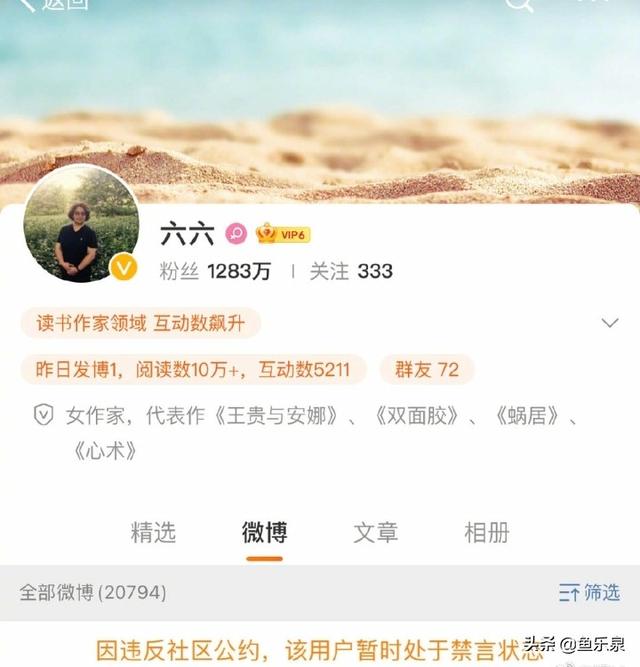Open the 粉丝 1283万 followers list
Viewport: 640px width, 667px height.
point(215,271)
